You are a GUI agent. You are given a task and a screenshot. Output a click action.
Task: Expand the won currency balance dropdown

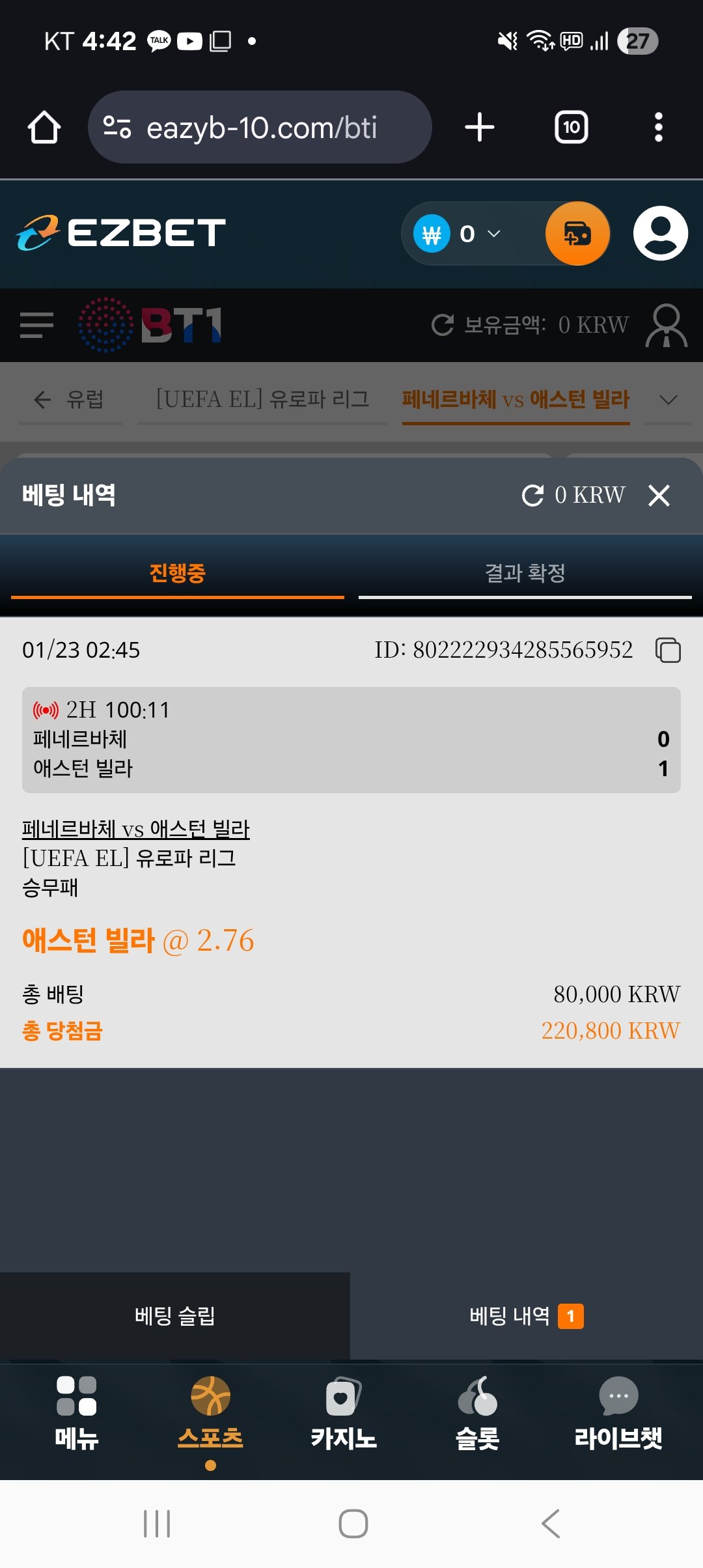tap(493, 234)
